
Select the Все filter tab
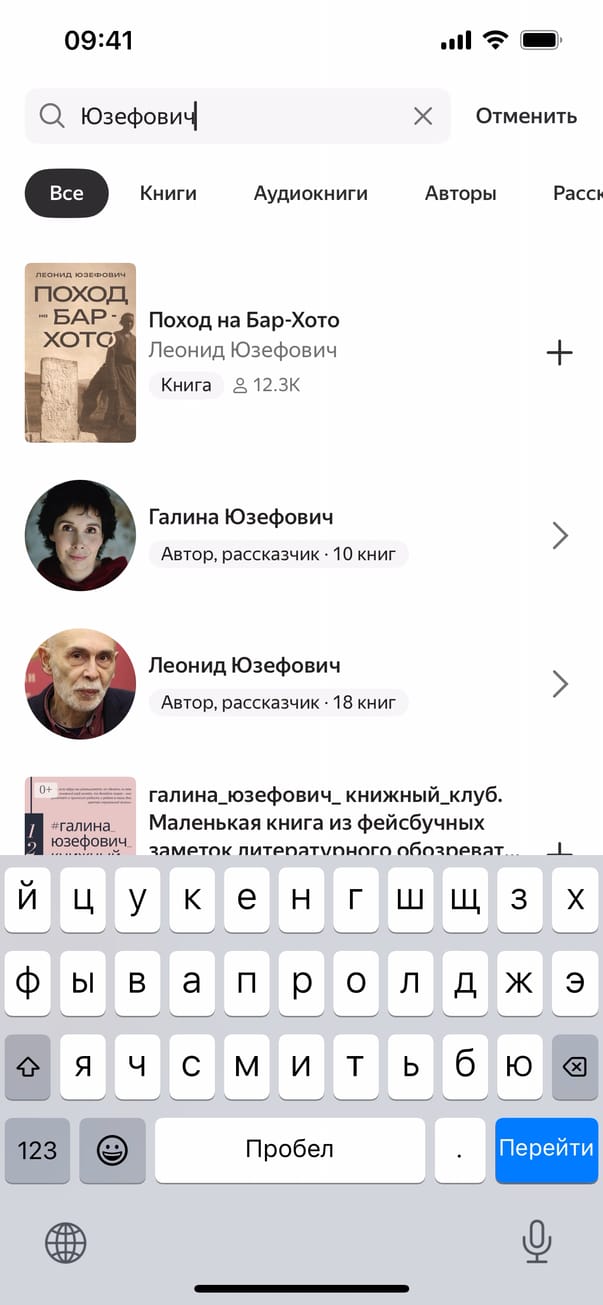point(66,193)
